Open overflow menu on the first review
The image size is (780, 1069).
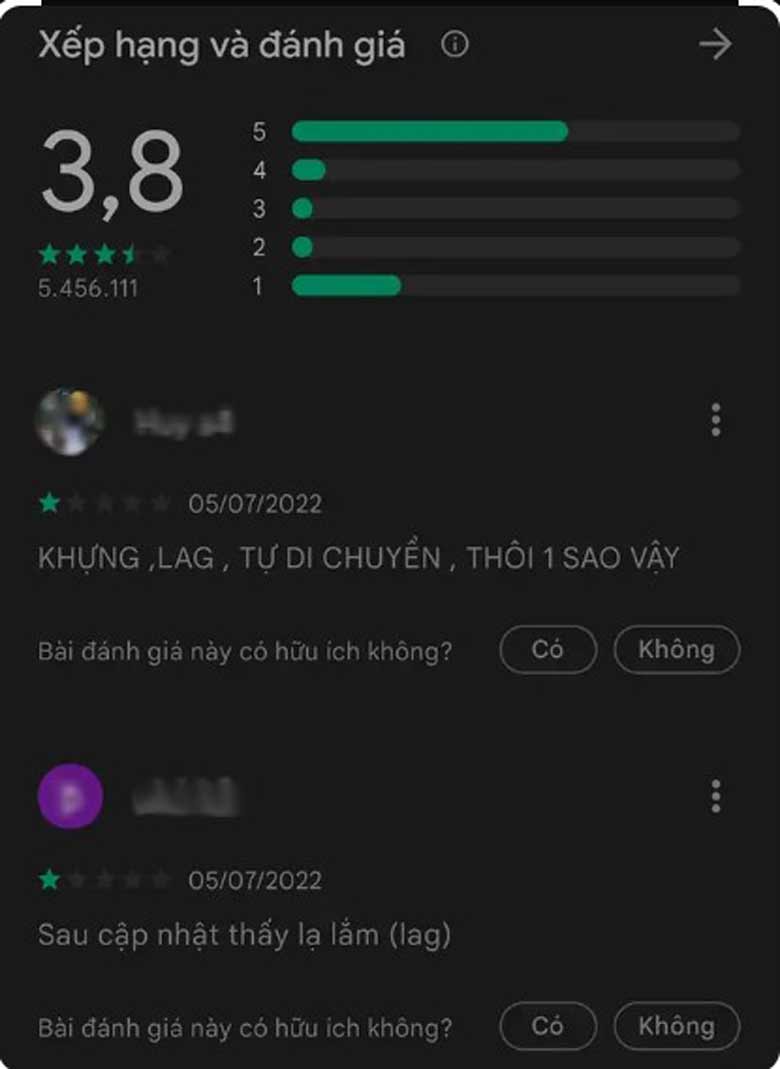pos(715,421)
